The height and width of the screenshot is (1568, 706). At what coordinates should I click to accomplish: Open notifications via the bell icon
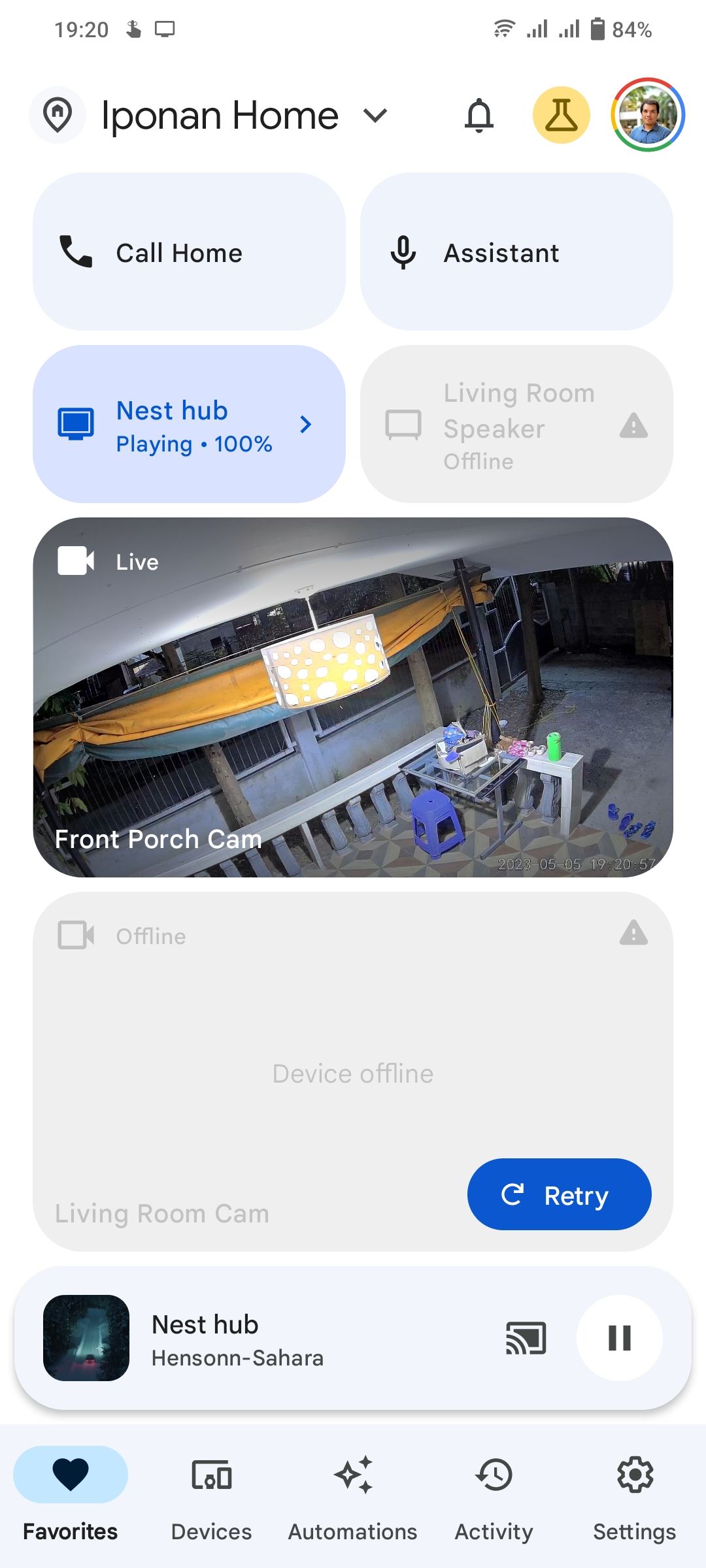[x=479, y=115]
